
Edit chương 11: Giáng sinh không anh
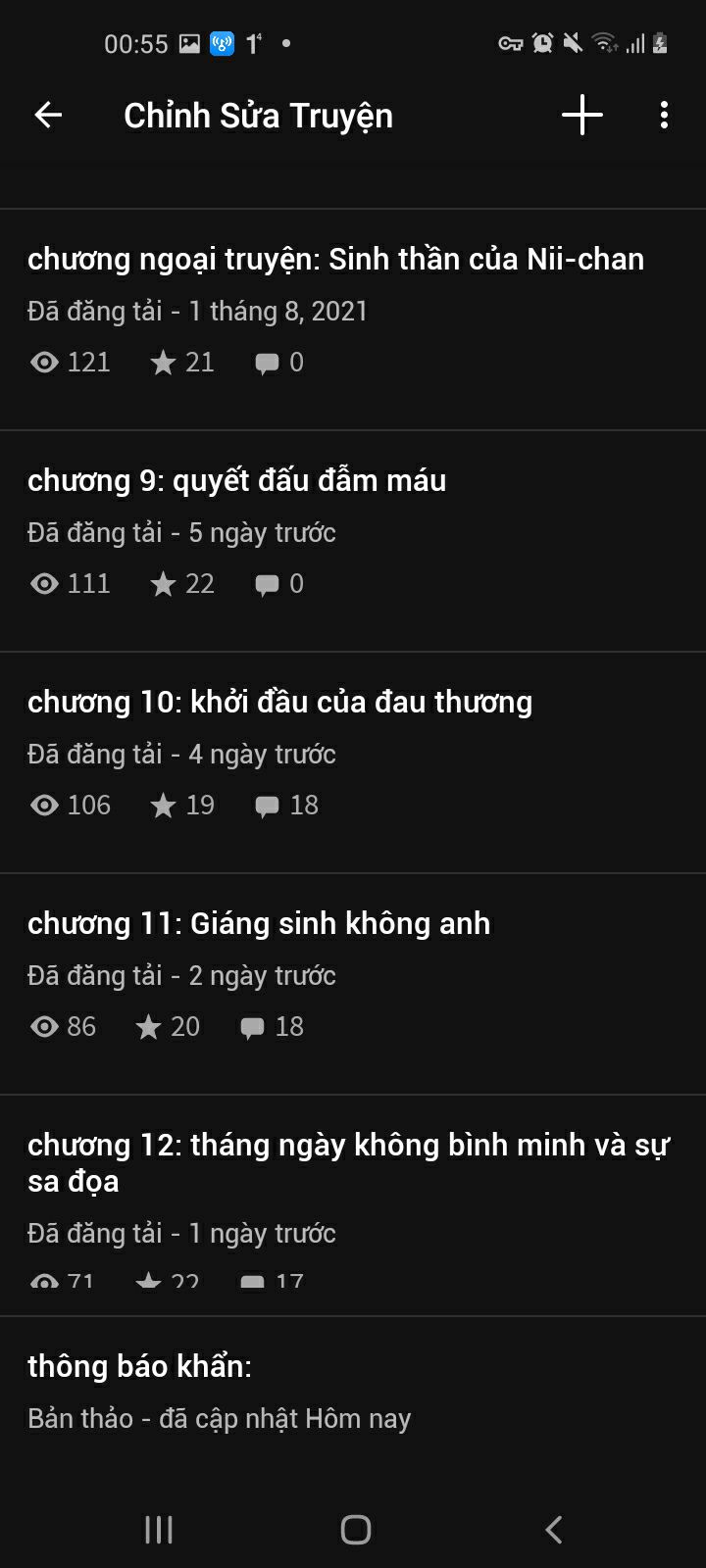point(353,984)
